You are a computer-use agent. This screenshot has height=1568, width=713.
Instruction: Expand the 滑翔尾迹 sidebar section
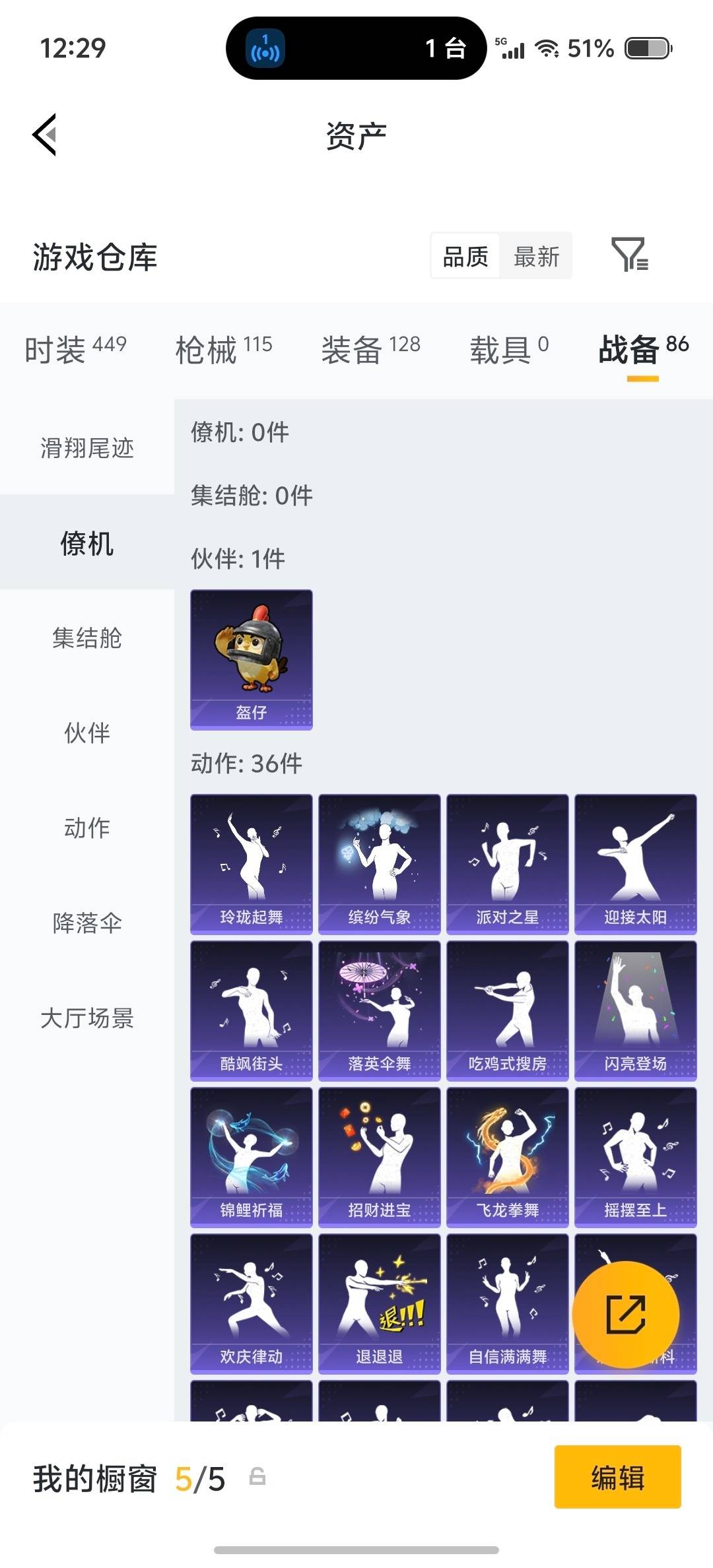click(x=86, y=448)
